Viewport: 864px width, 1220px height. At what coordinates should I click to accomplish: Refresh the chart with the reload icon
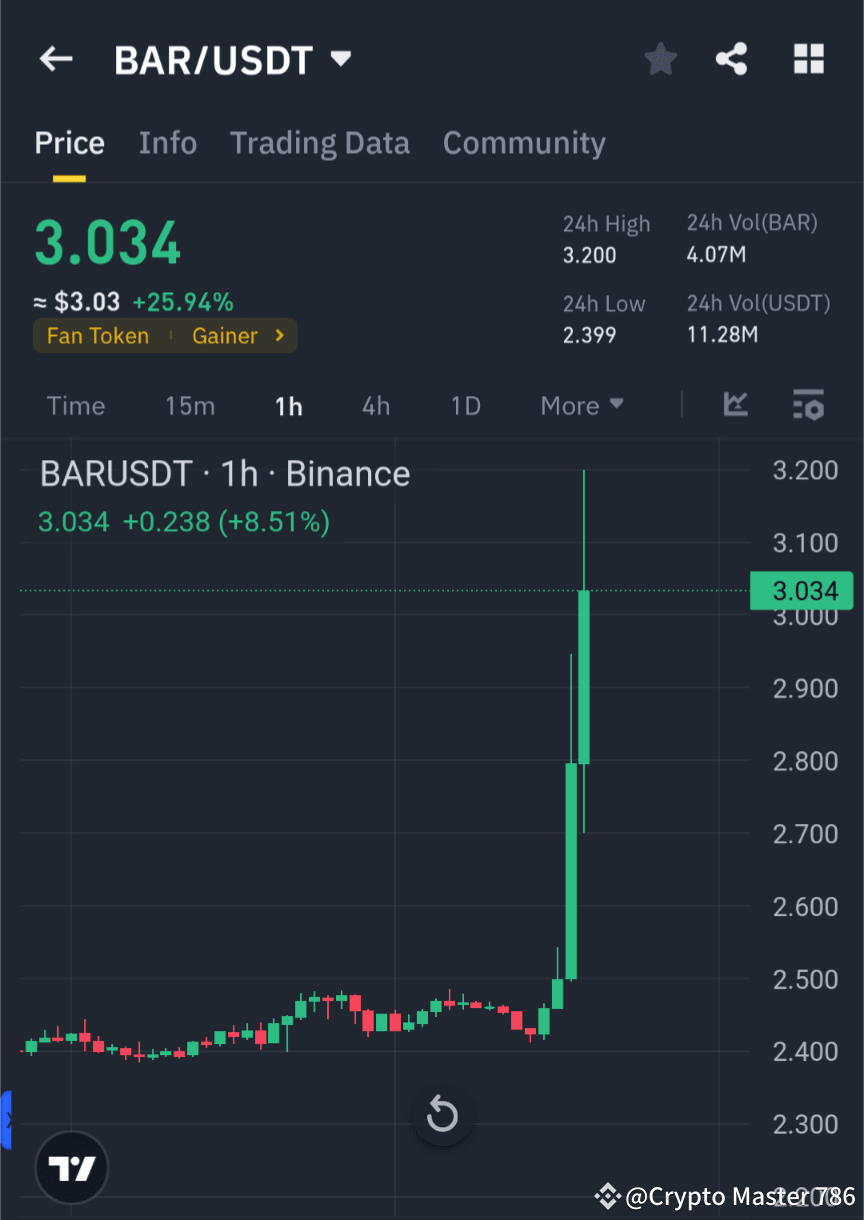(441, 1115)
